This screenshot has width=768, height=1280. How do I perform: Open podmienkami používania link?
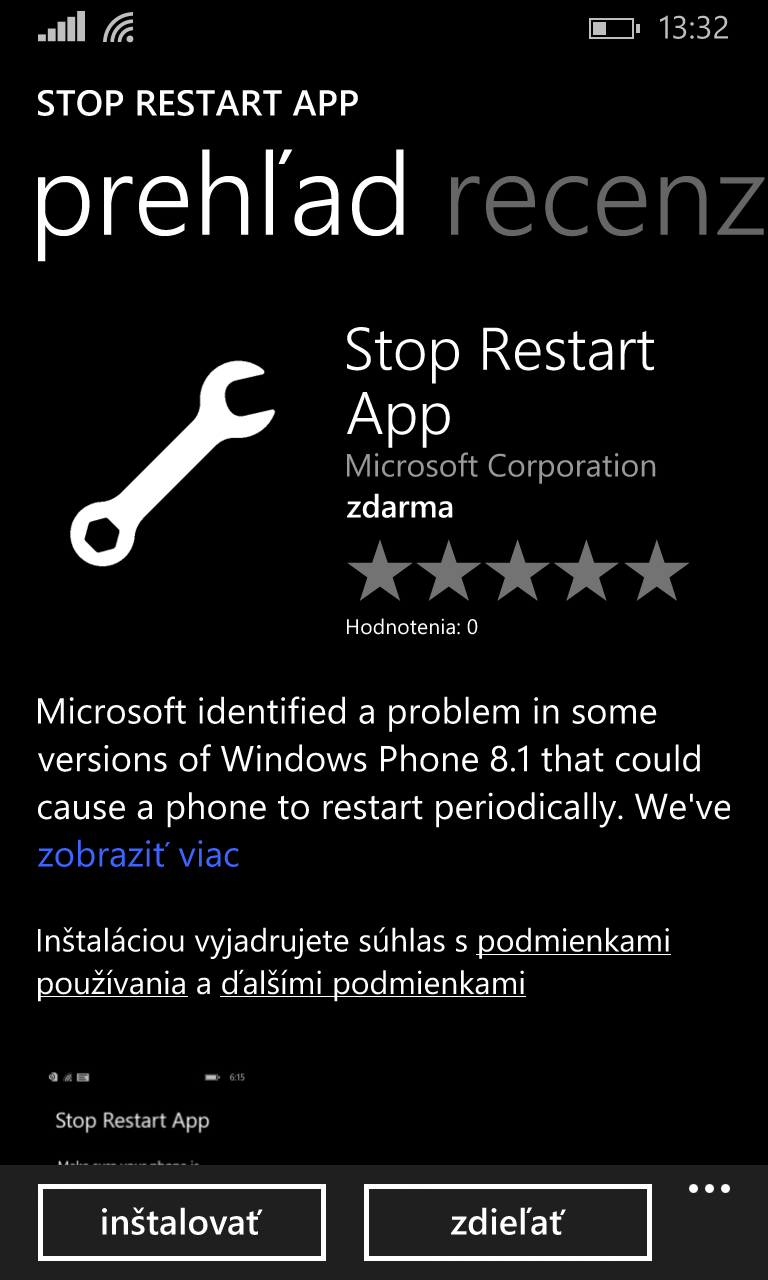[x=574, y=942]
